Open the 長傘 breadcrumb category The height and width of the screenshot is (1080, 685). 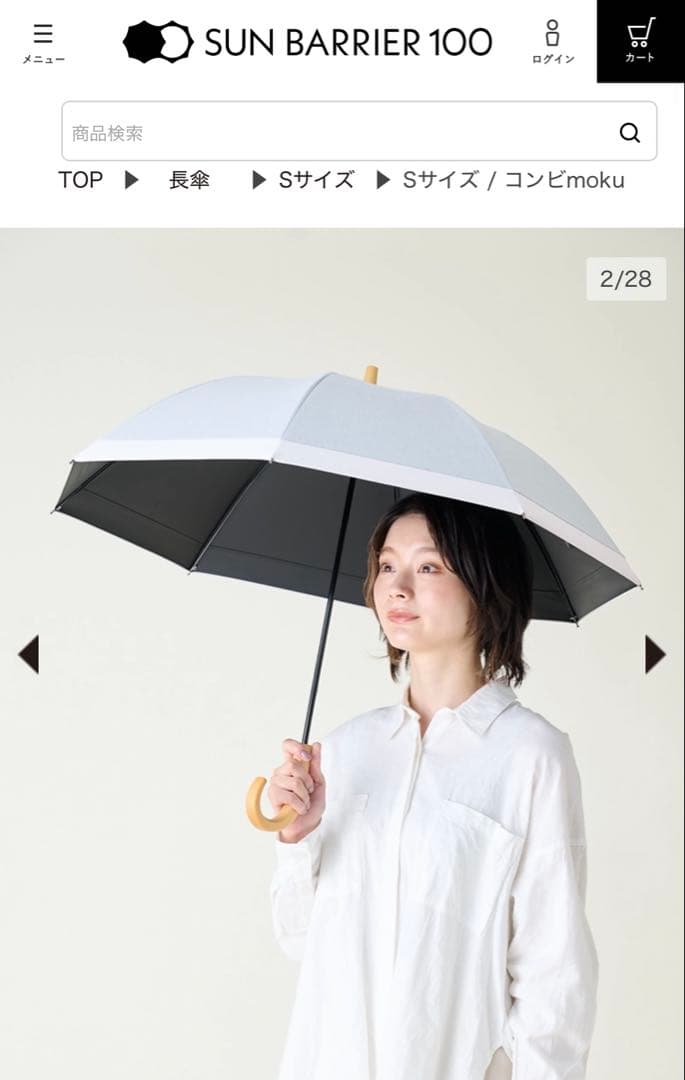[189, 180]
